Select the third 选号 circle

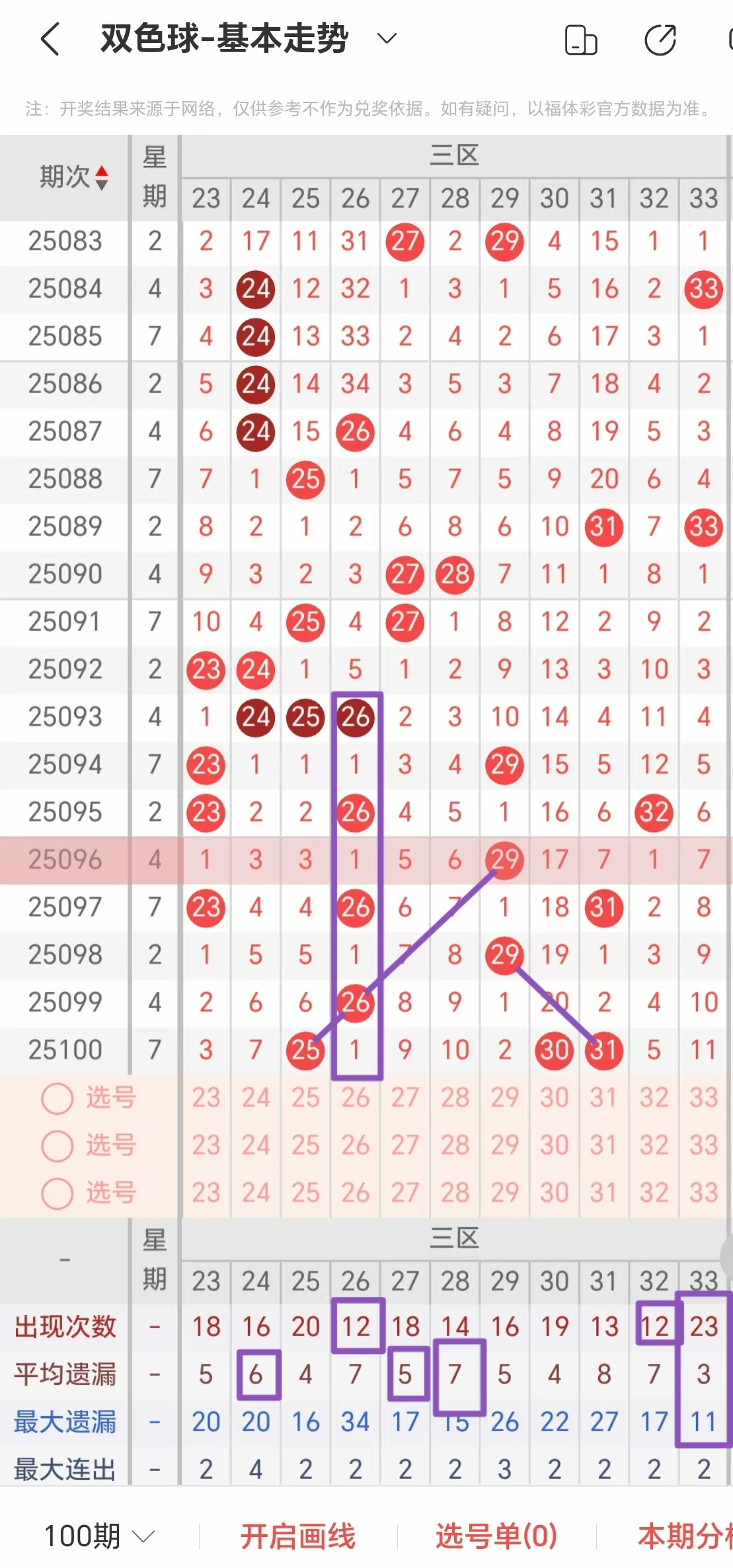coord(57,1193)
